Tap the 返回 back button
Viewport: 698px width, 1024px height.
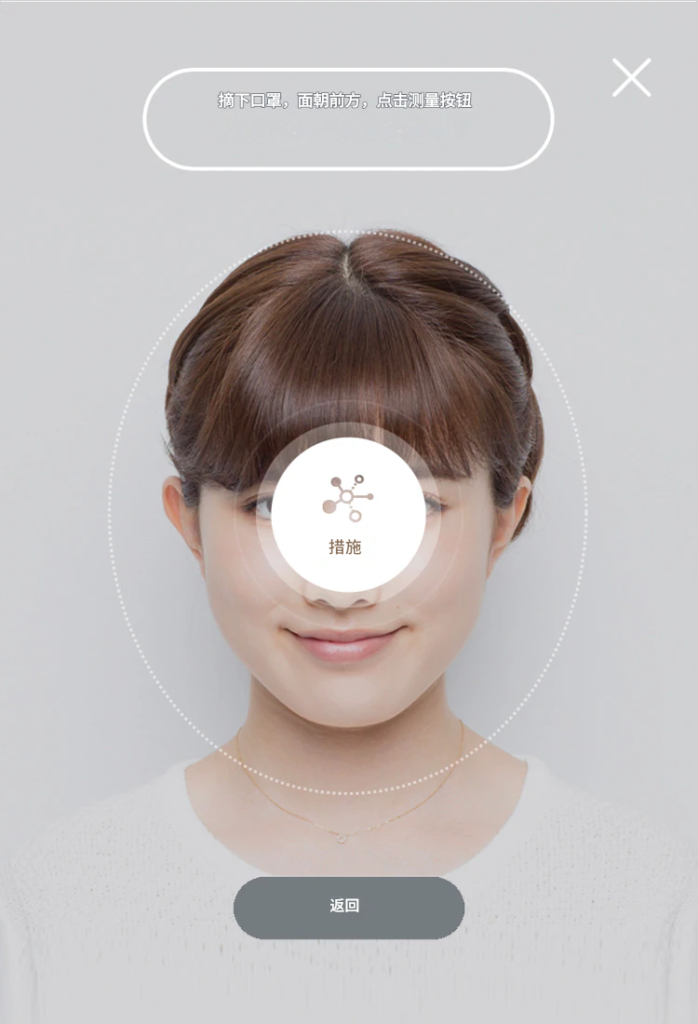(x=348, y=907)
